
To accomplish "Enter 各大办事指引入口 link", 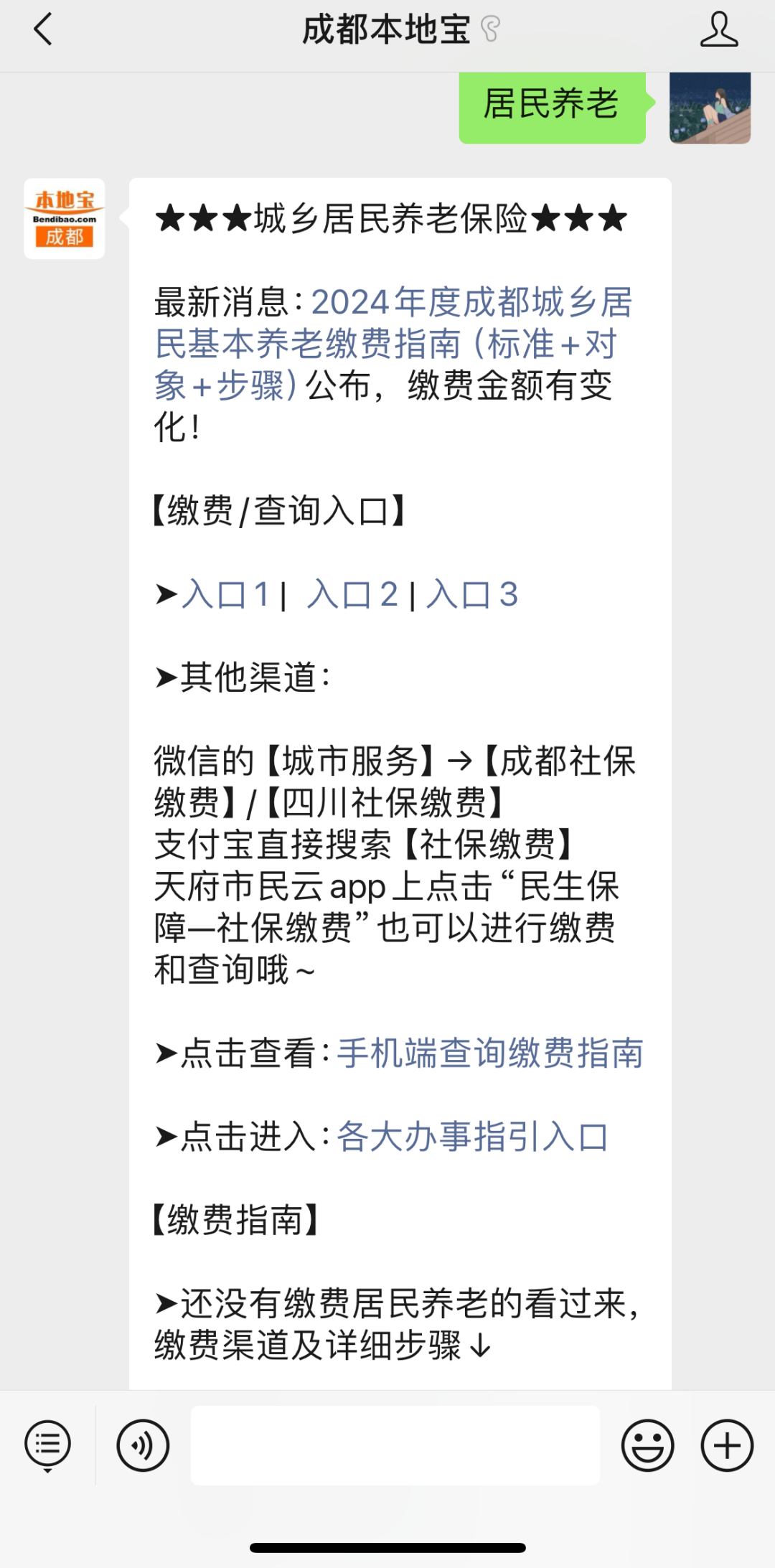I will (x=474, y=1135).
